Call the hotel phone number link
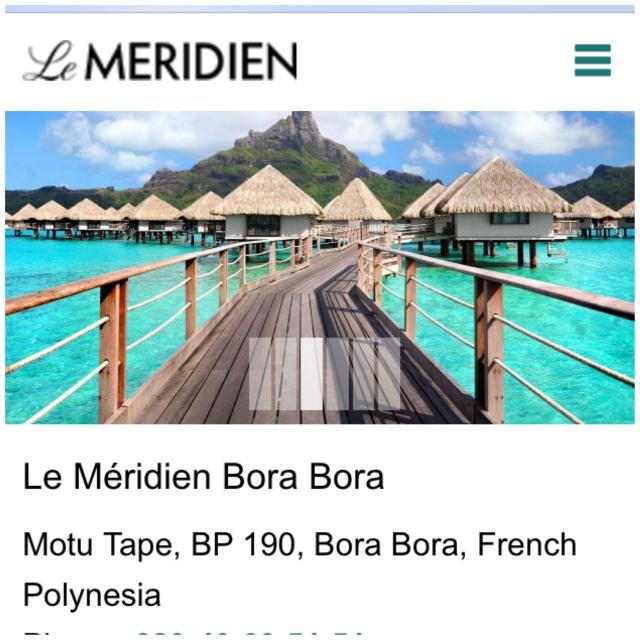 click(x=250, y=634)
